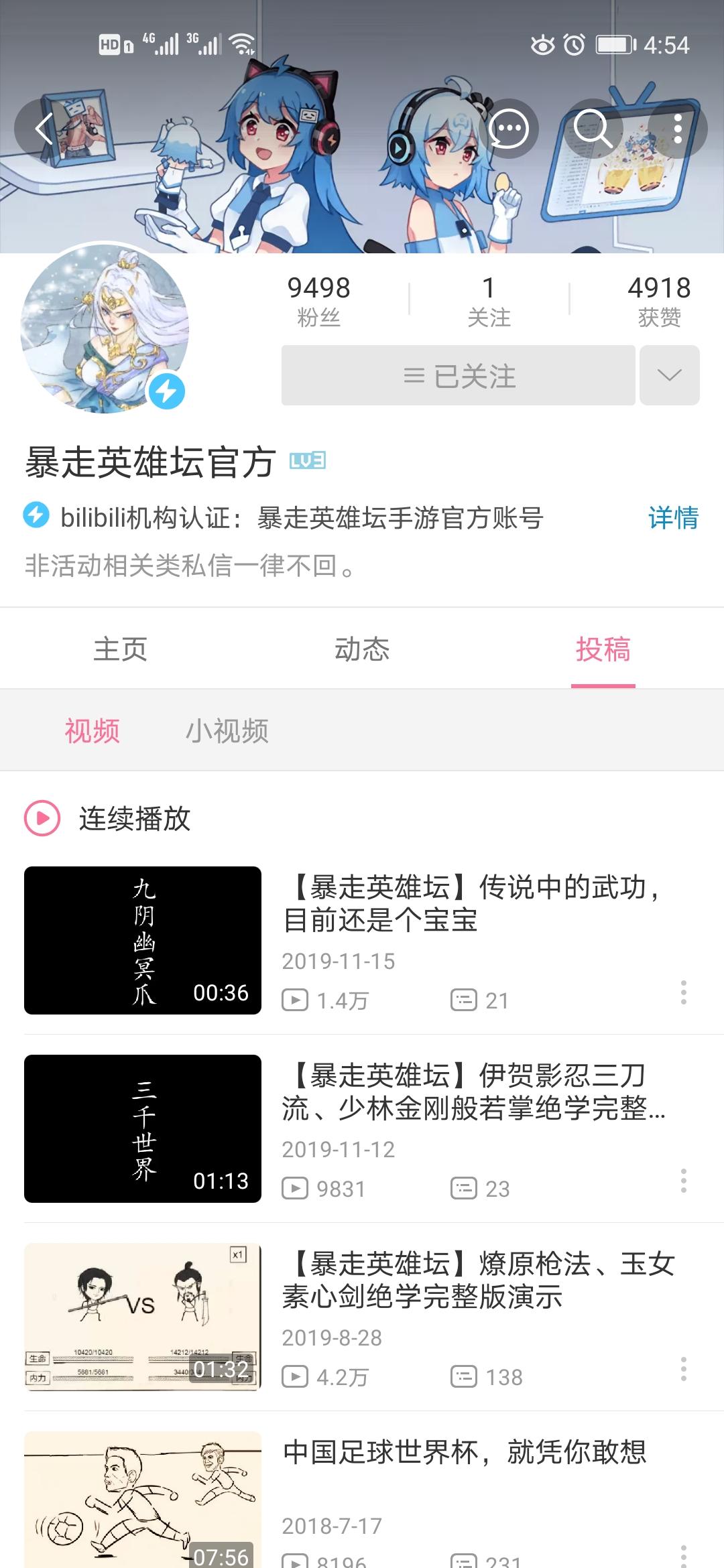Tap the 已关注 following button
Screen dimensions: 724x1568
[x=458, y=376]
